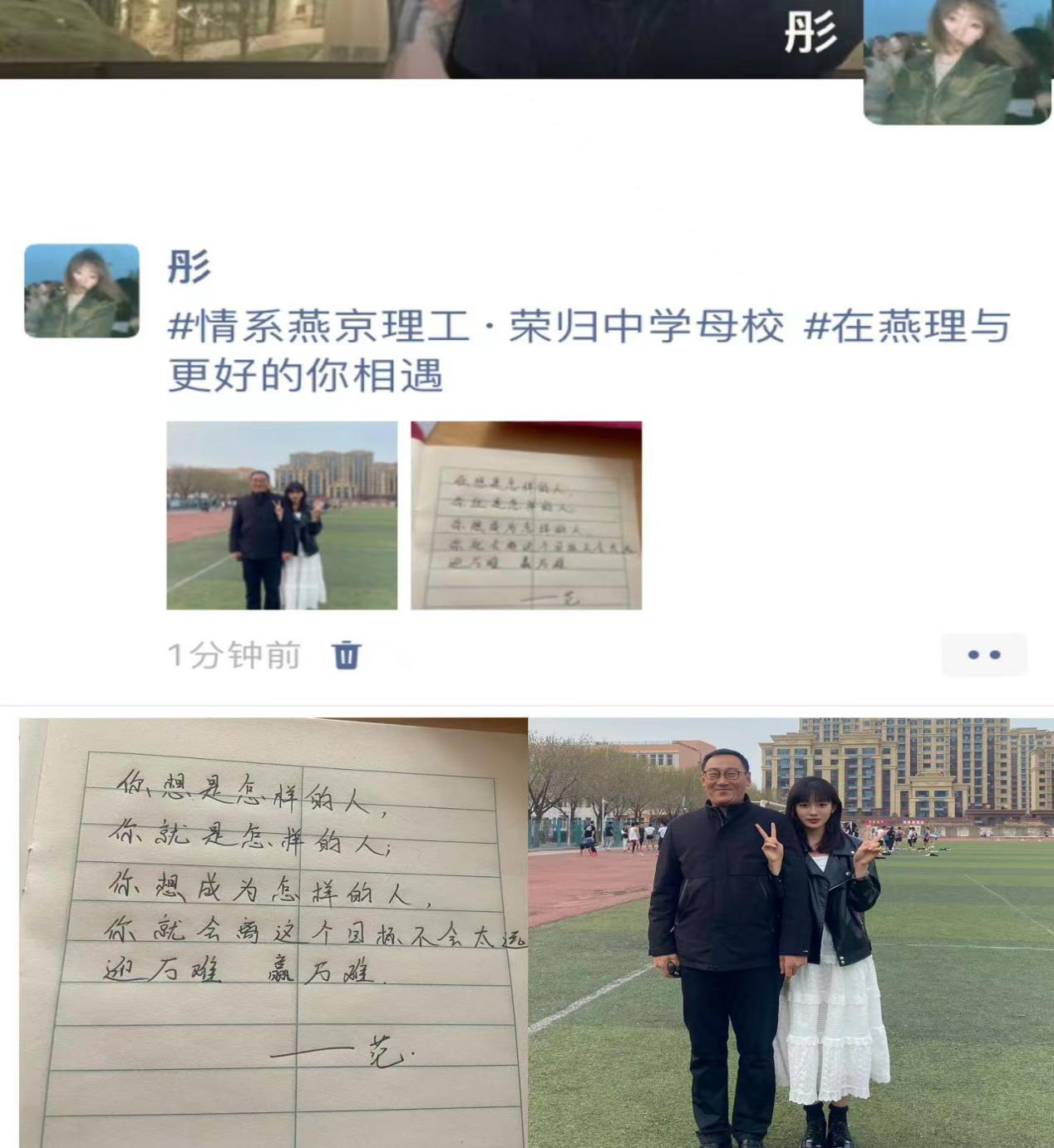
Task: View the handwritten note photo thumbnail
Action: point(526,515)
